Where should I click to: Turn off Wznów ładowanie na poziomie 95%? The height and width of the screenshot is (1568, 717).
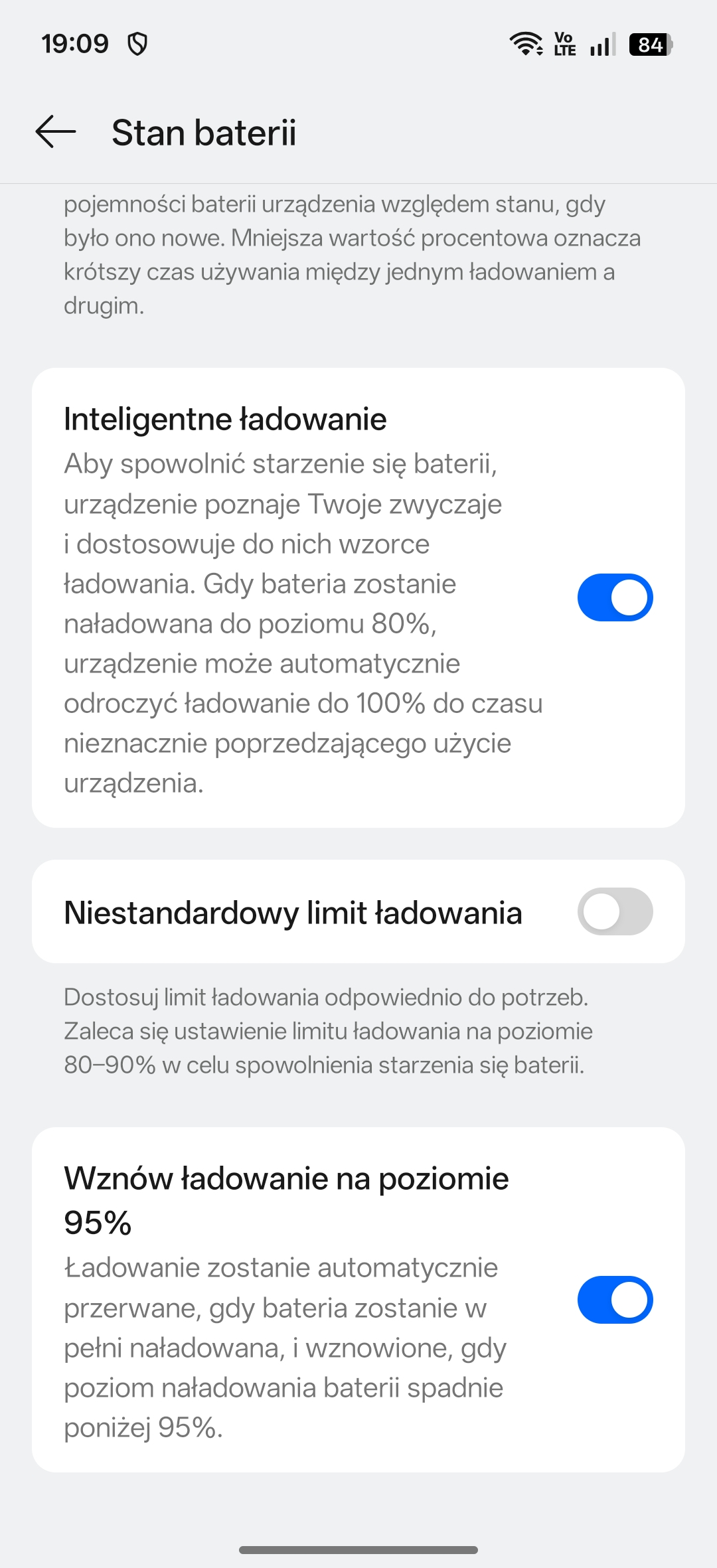(615, 1300)
